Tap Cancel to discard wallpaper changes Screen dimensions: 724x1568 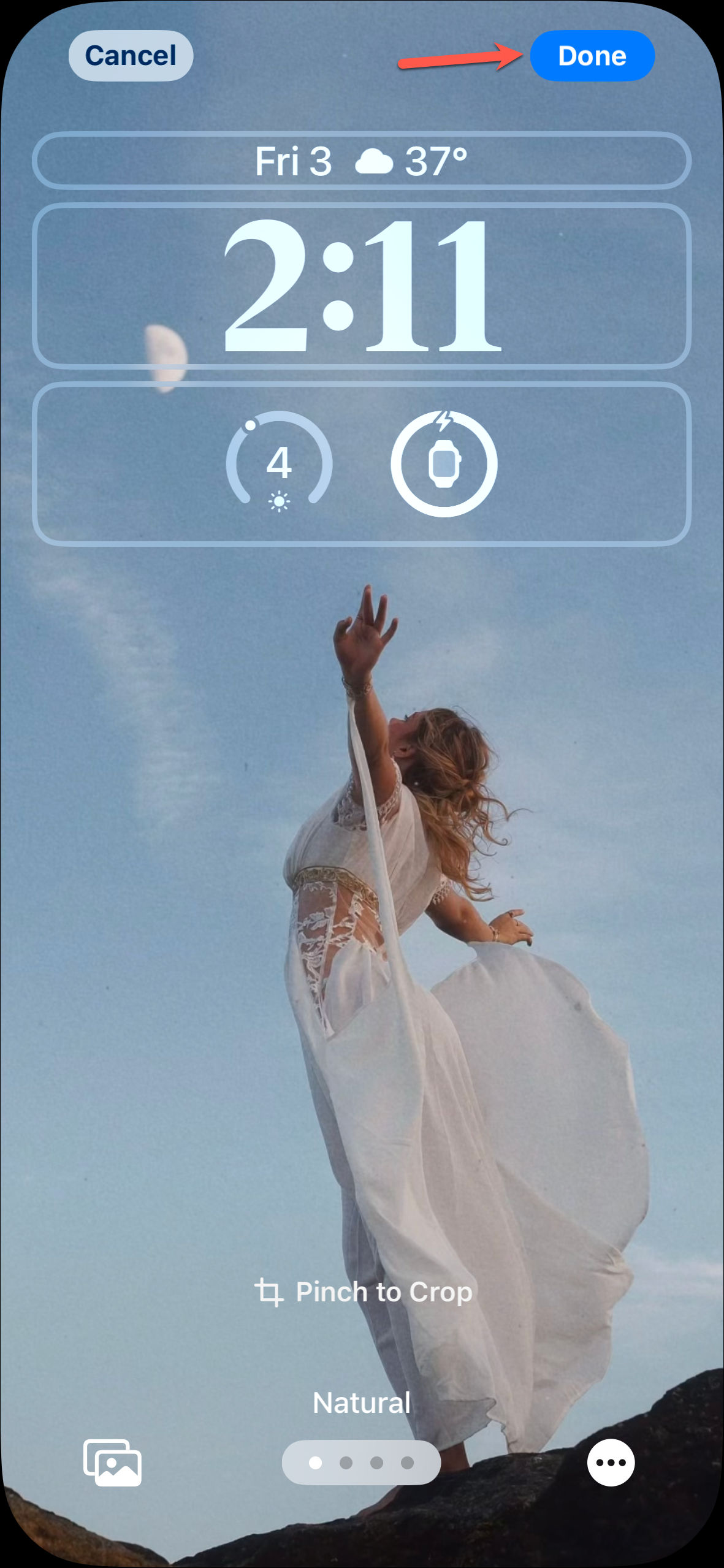coord(131,56)
